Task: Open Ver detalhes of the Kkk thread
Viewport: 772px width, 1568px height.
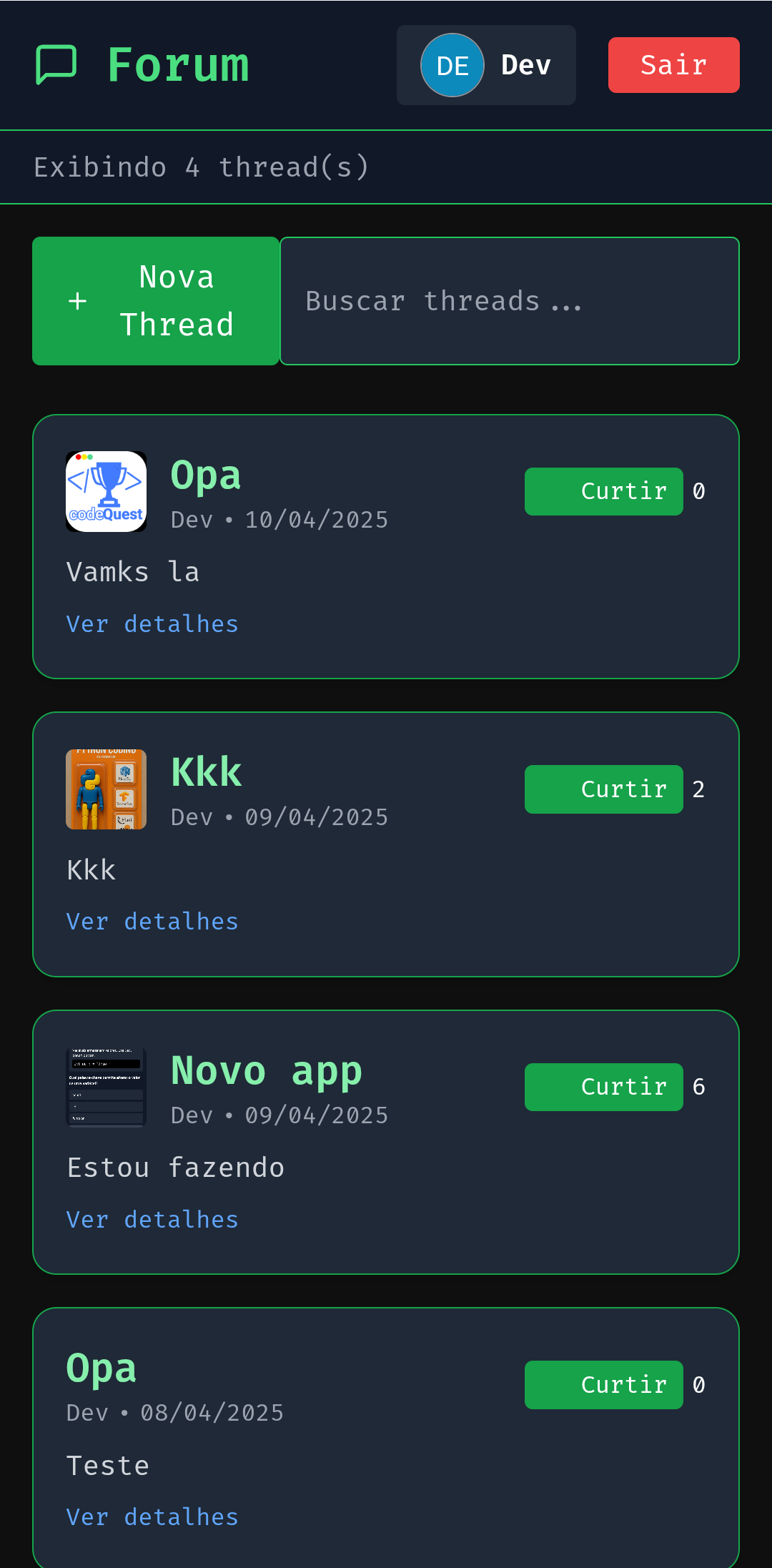Action: pyautogui.click(x=152, y=921)
